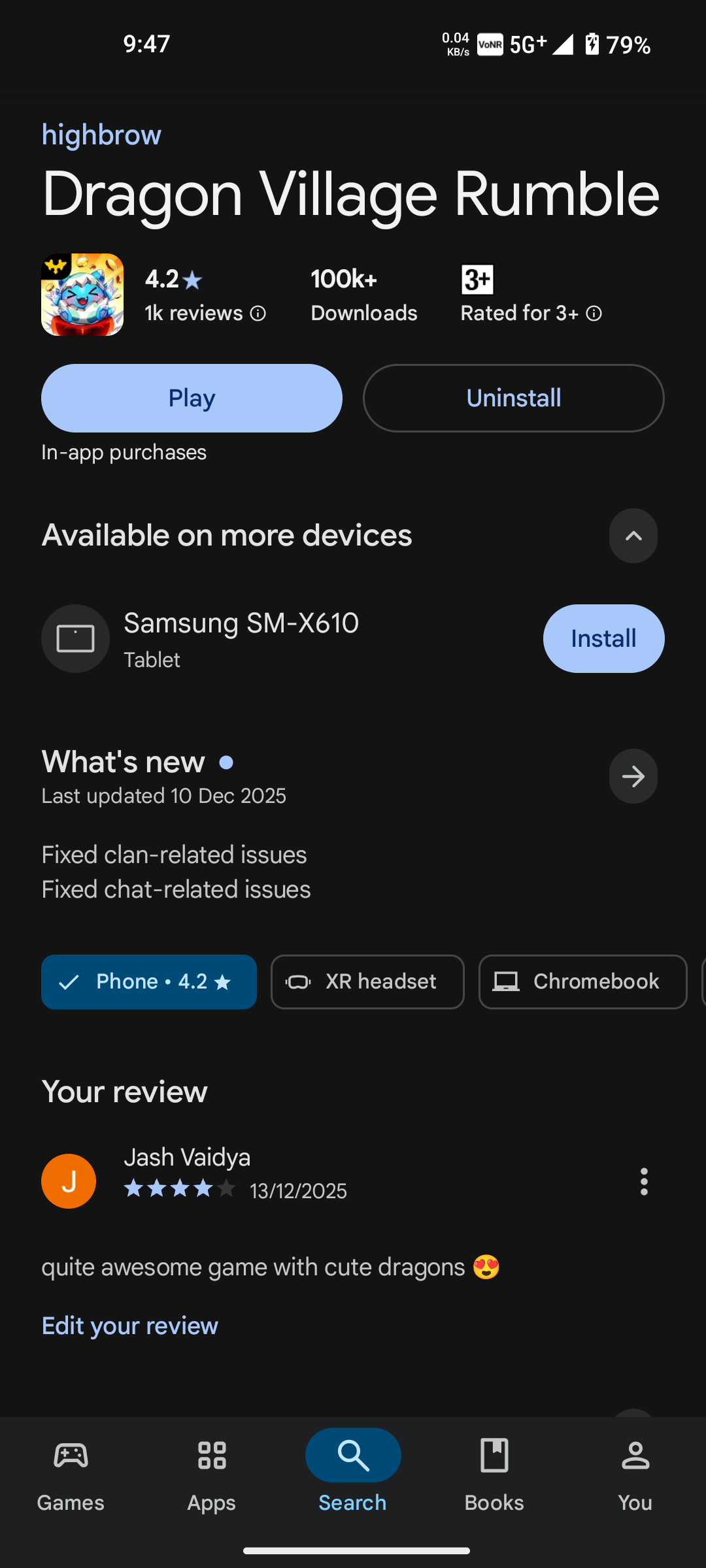Image resolution: width=706 pixels, height=1568 pixels.
Task: Edit your review
Action: [130, 1326]
